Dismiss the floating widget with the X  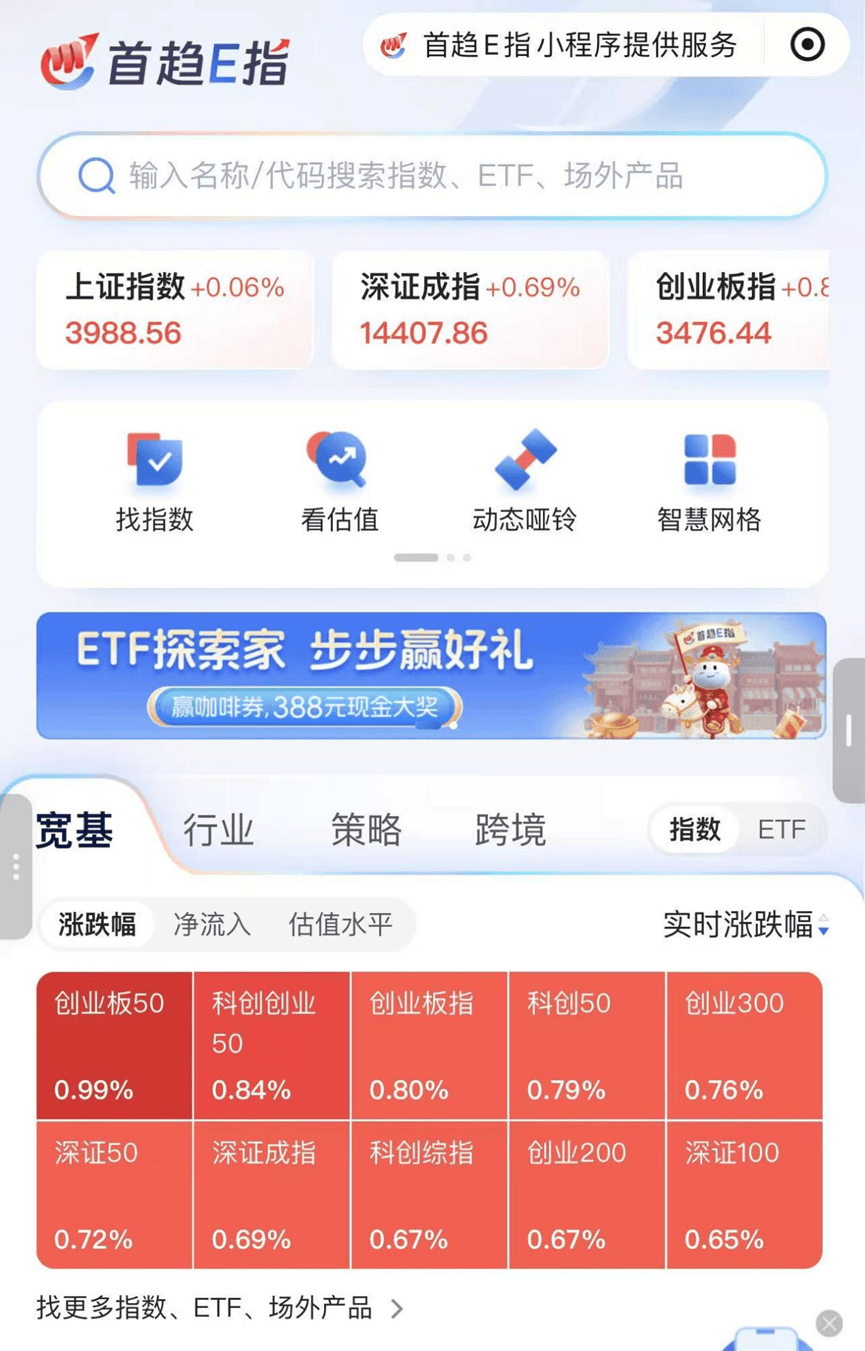(x=829, y=1324)
